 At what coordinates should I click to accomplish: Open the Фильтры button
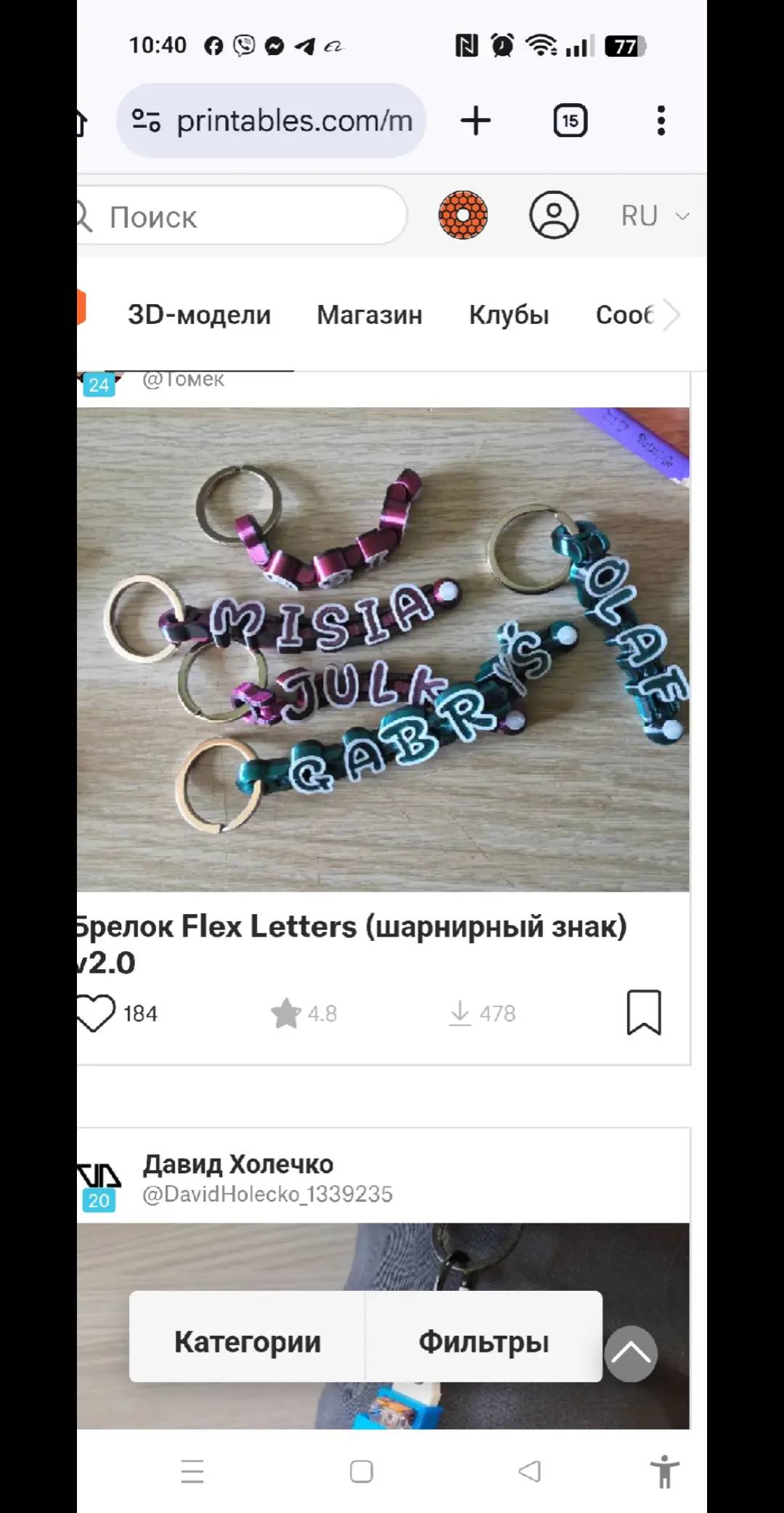[x=484, y=1342]
